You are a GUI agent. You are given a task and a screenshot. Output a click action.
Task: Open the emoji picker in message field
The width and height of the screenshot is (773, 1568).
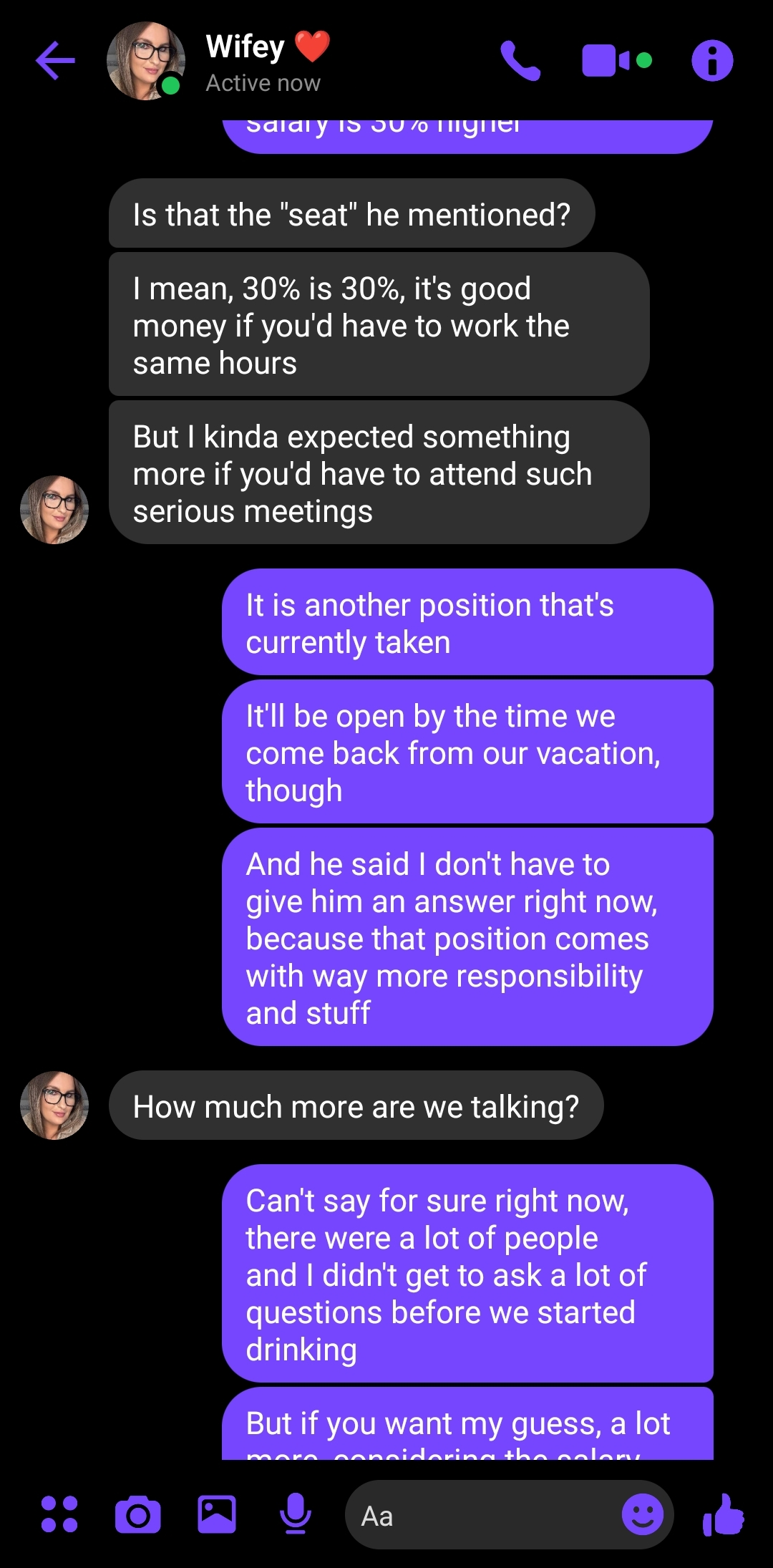point(642,1514)
